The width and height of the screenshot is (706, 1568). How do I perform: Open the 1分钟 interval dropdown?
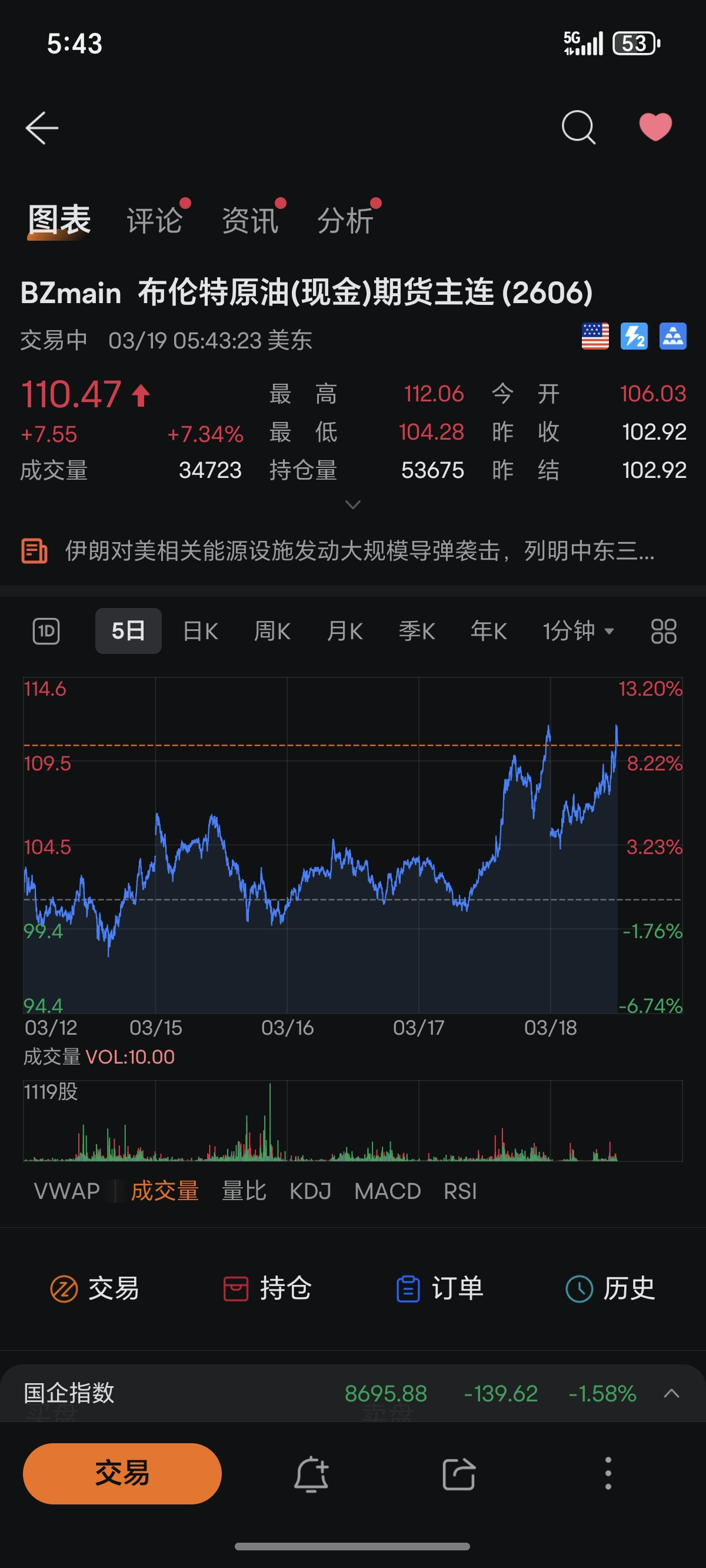pyautogui.click(x=578, y=631)
